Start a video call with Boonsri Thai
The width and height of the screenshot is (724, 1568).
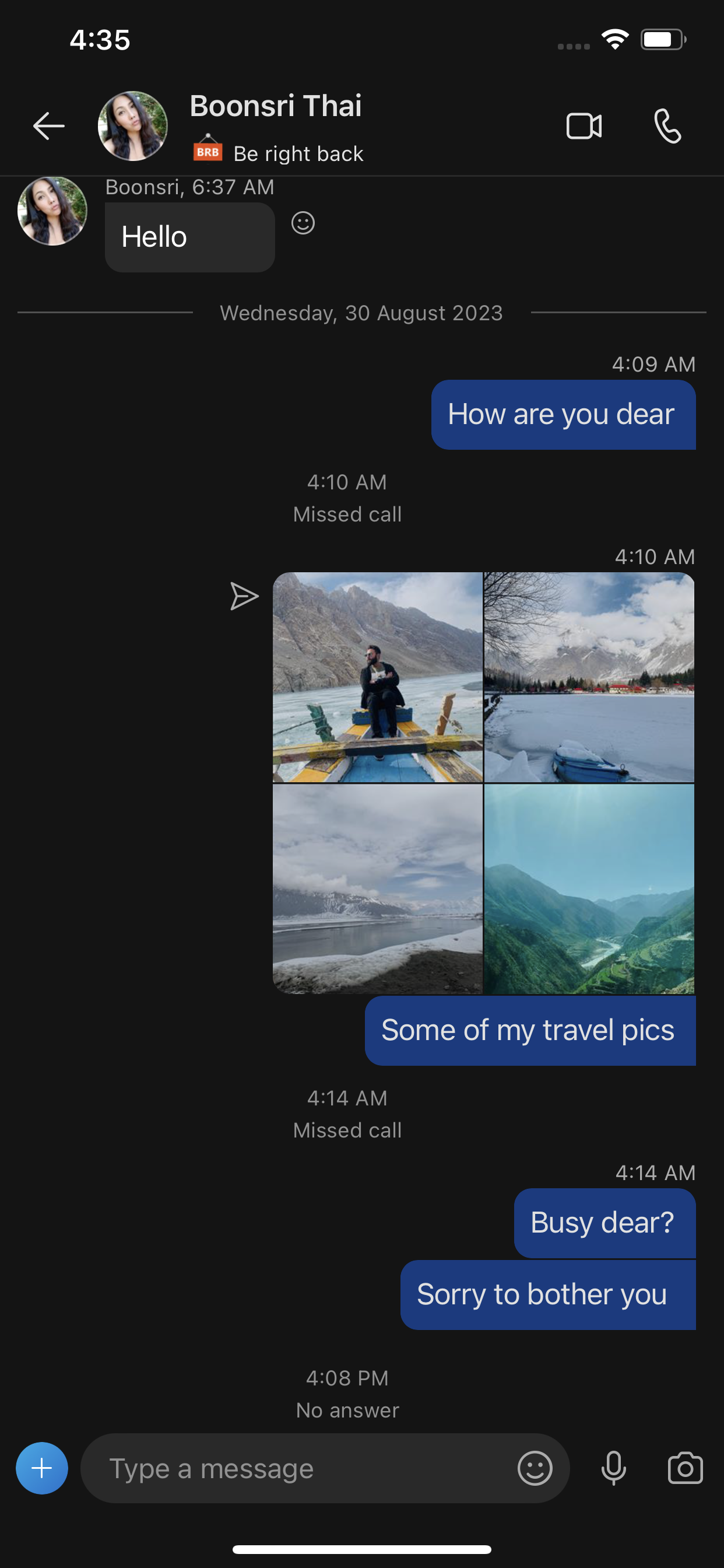click(x=584, y=126)
